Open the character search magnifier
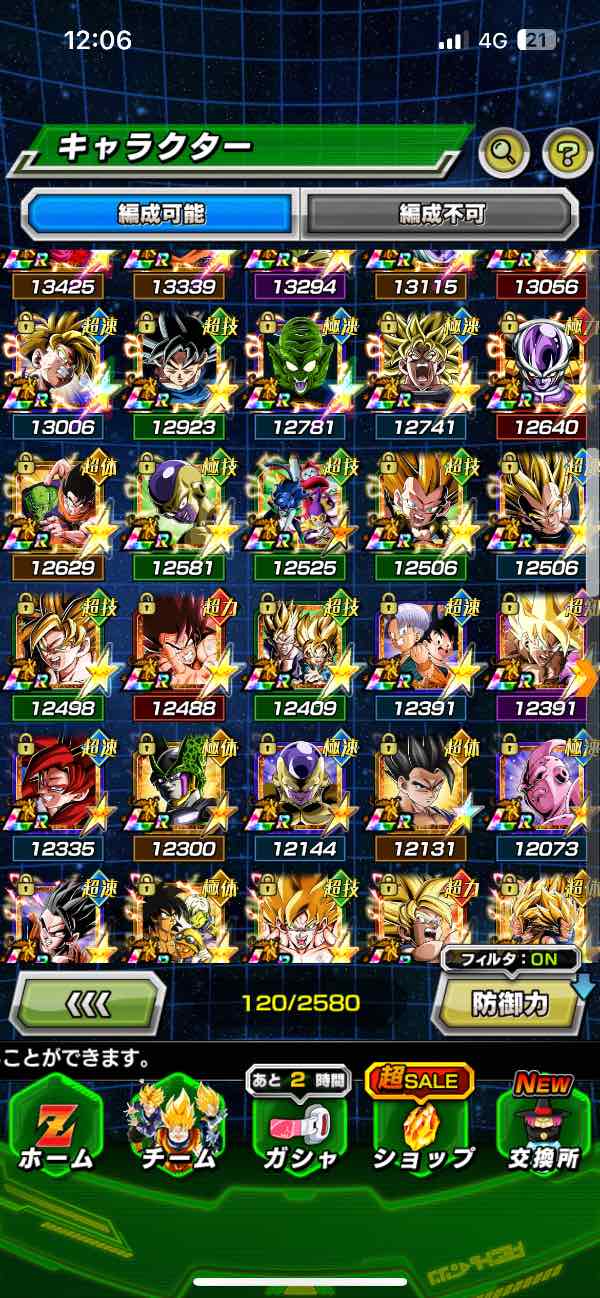 click(505, 153)
